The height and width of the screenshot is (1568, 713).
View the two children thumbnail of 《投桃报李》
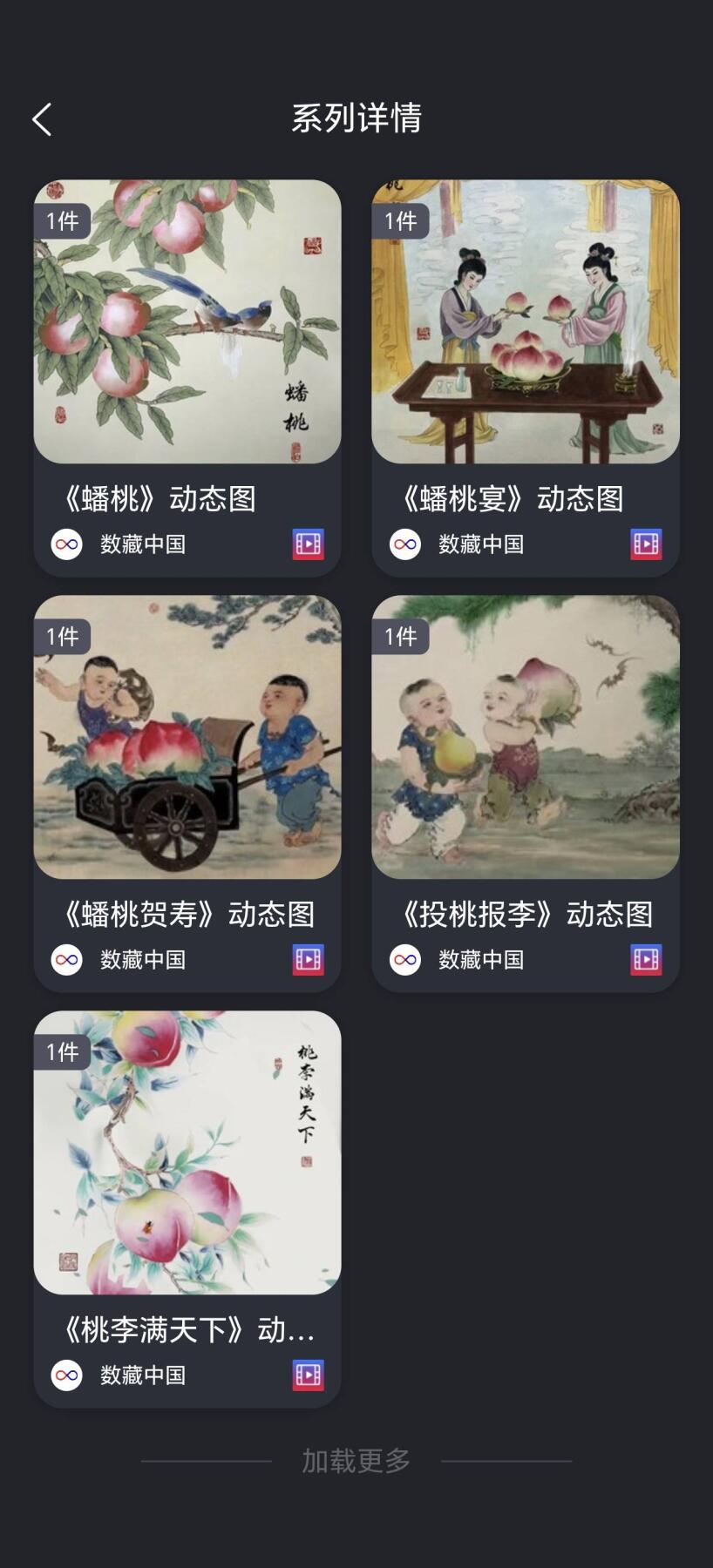click(525, 738)
